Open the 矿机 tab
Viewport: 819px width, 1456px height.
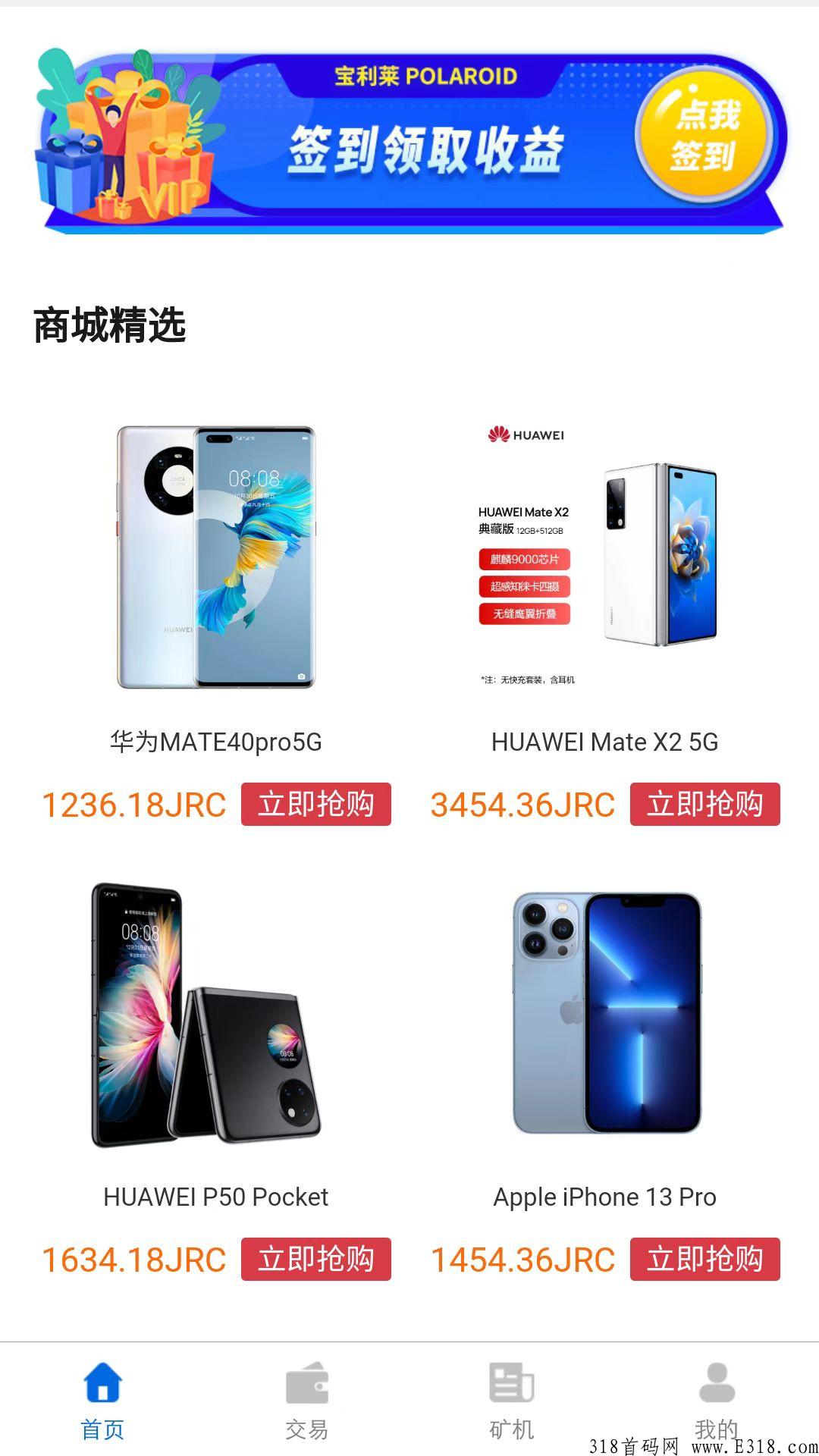click(x=512, y=1400)
